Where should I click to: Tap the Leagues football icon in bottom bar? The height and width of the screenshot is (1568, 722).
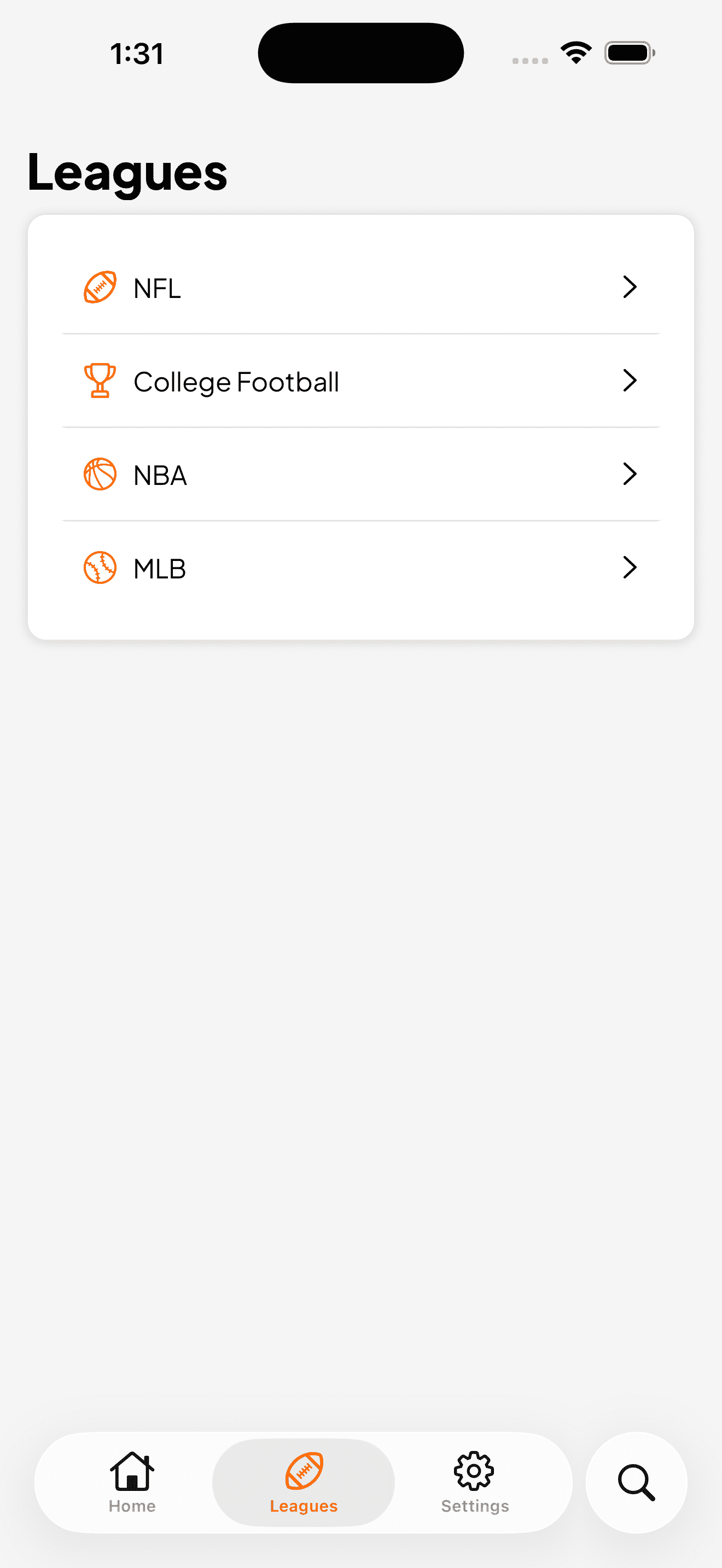[303, 1470]
